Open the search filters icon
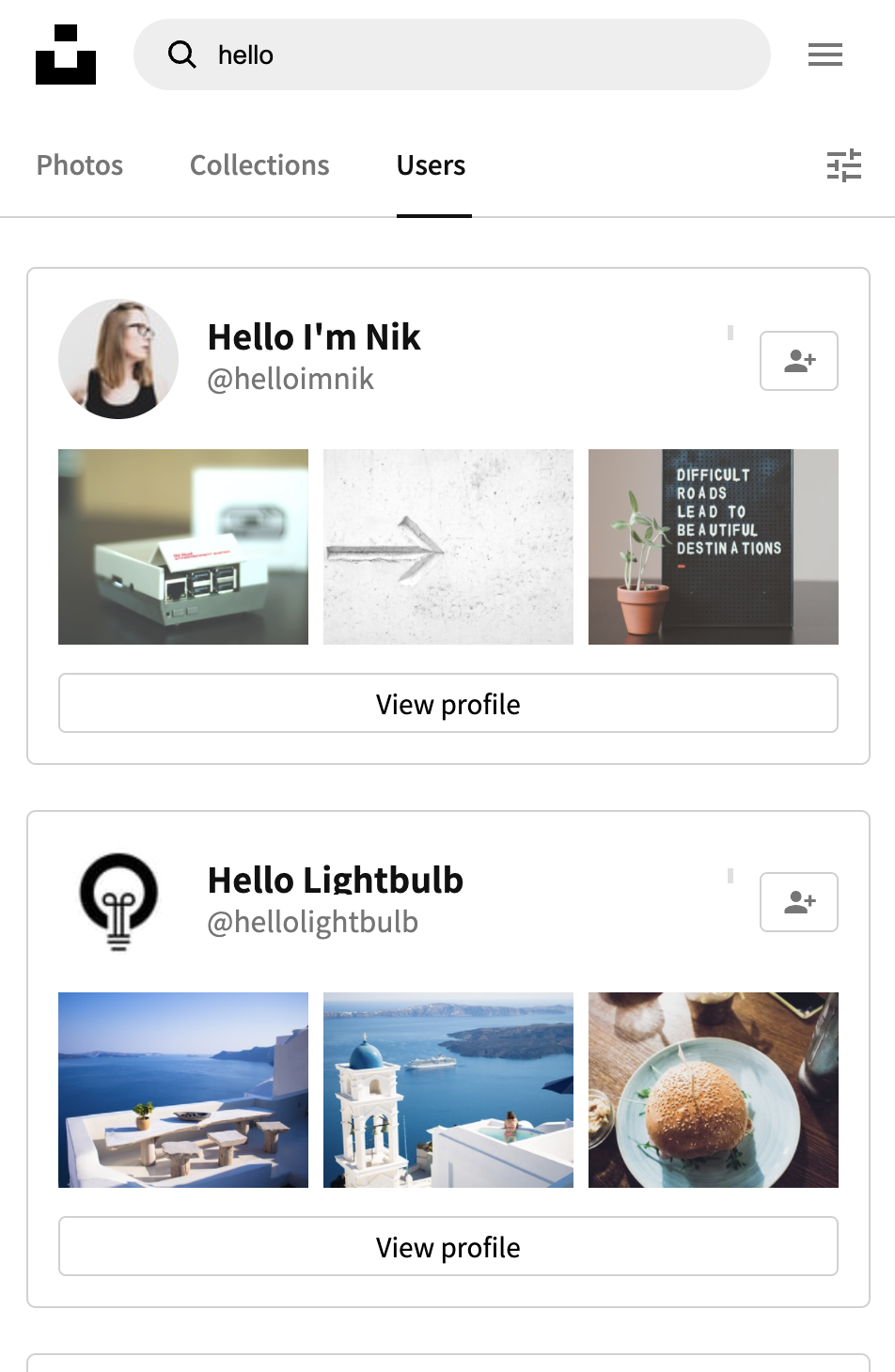Viewport: 895px width, 1372px height. (843, 165)
